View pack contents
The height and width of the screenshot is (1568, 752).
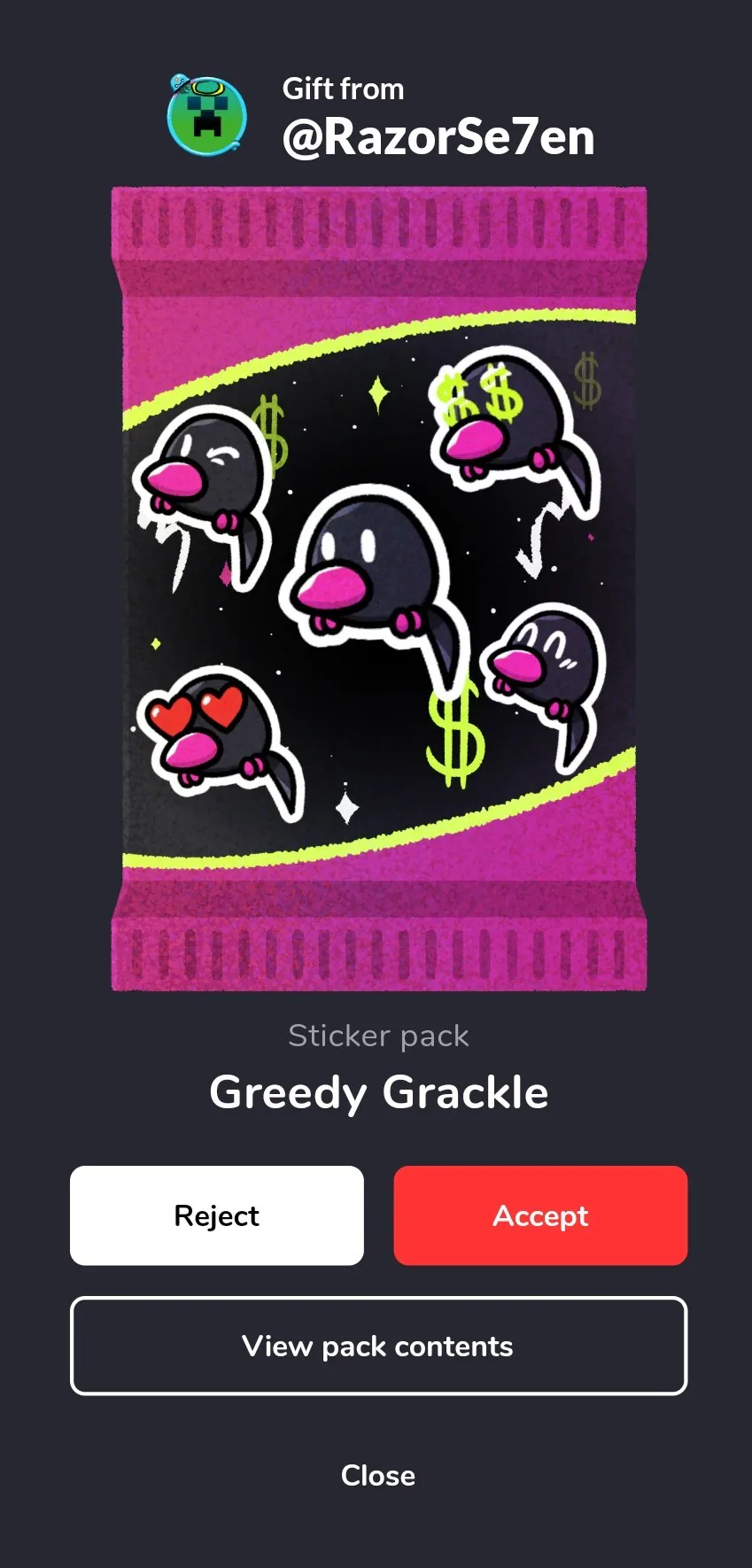[378, 1346]
